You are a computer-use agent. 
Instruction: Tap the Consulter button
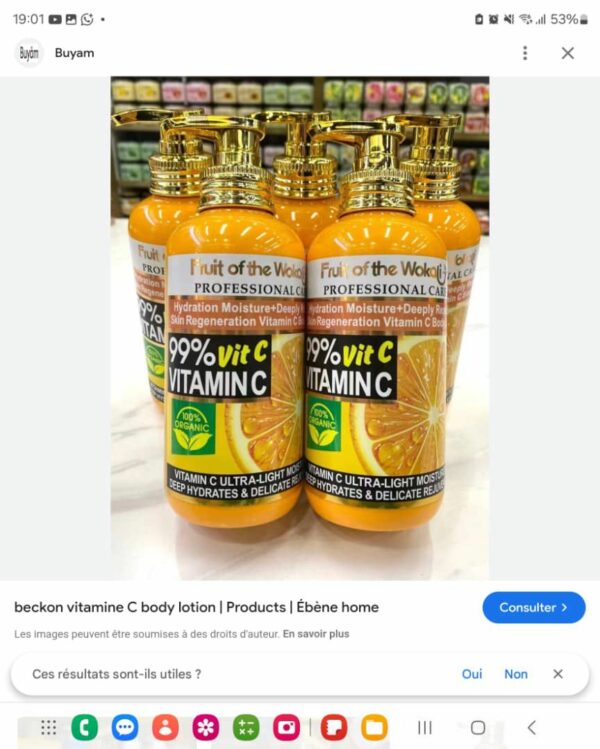point(533,607)
